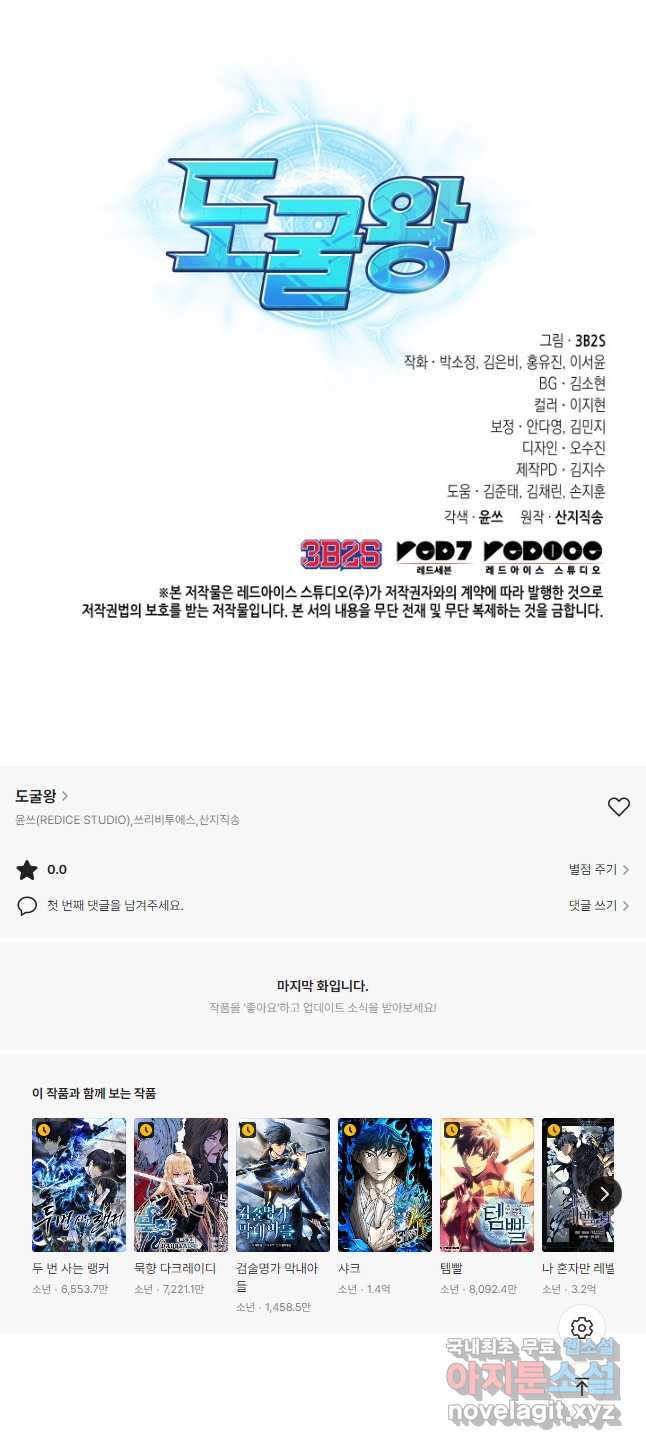Open the 검술명가 막내아들 webtoon
Image resolution: width=646 pixels, height=1450 pixels.
click(283, 1185)
